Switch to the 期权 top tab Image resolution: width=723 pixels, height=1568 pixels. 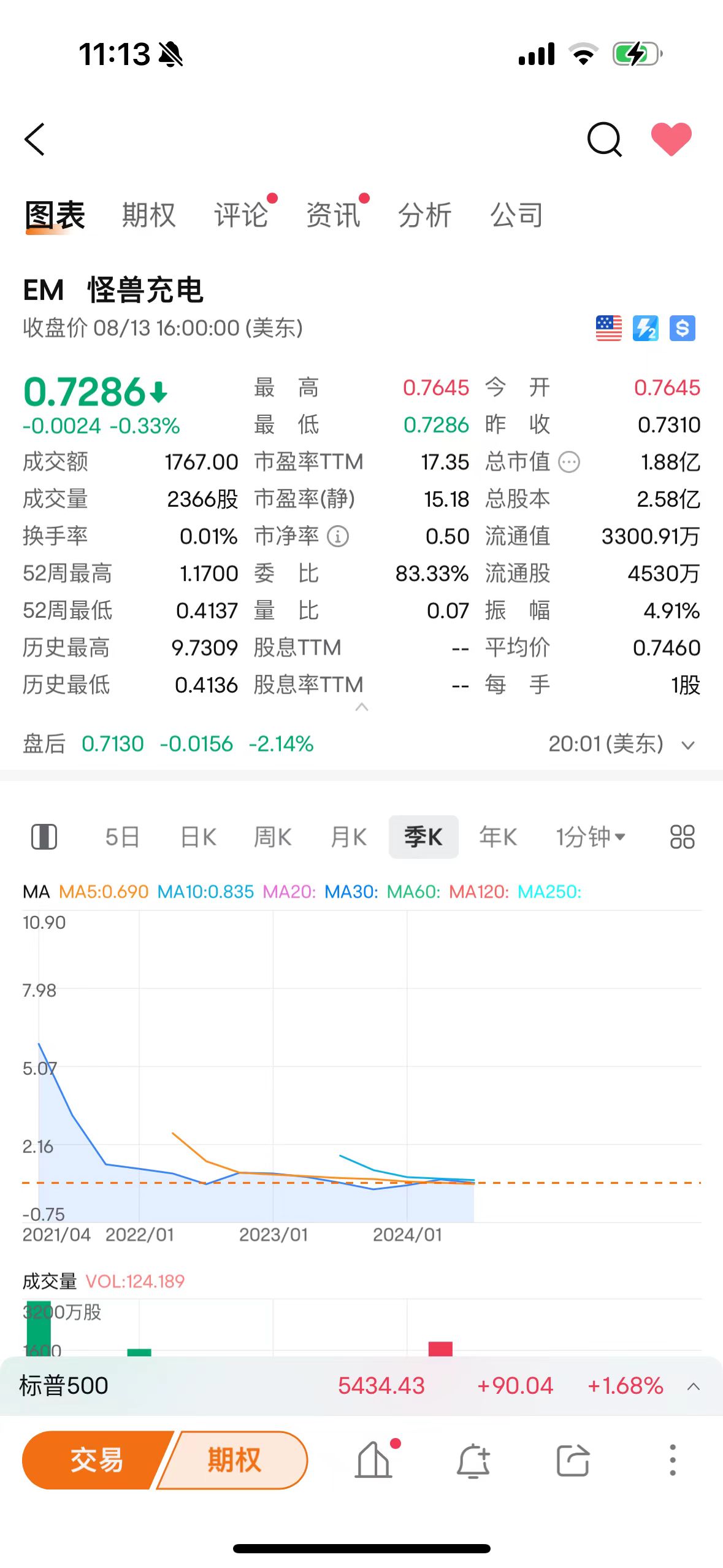coord(148,215)
